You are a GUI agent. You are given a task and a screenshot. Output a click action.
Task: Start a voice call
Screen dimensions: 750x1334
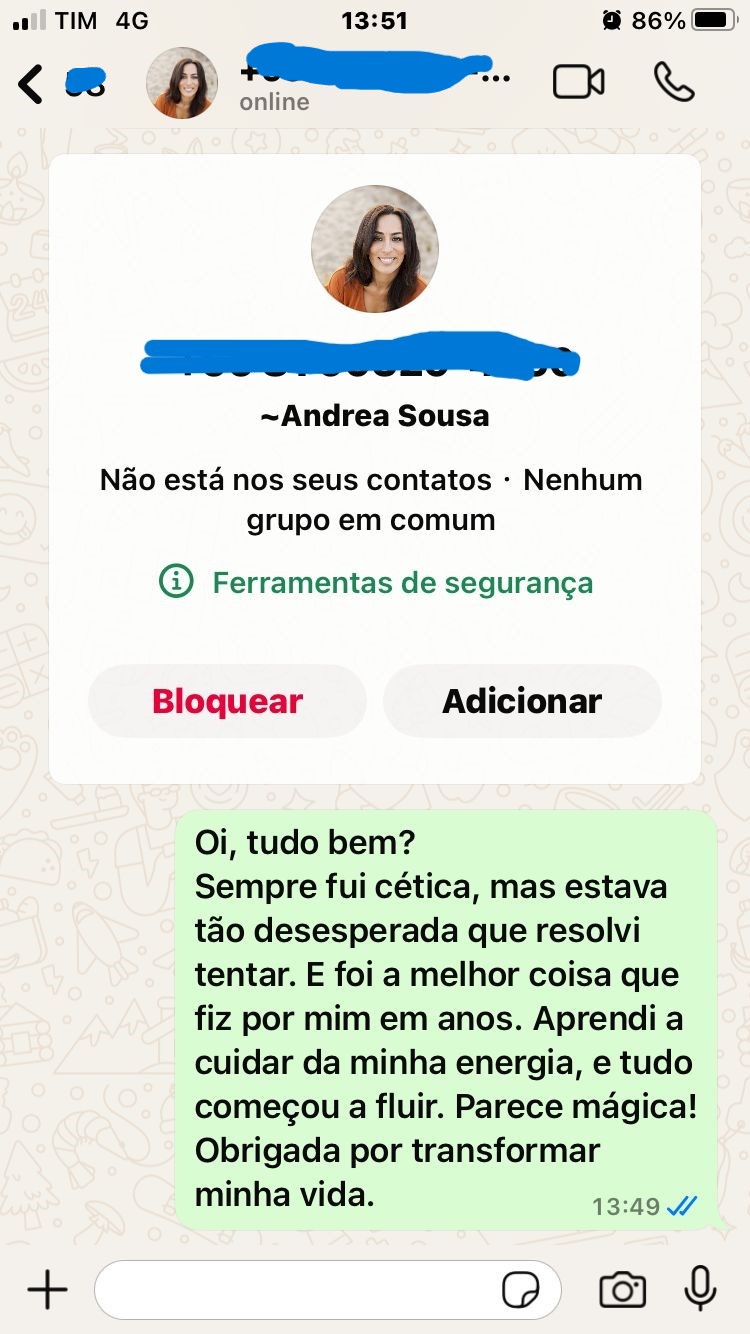click(x=674, y=82)
